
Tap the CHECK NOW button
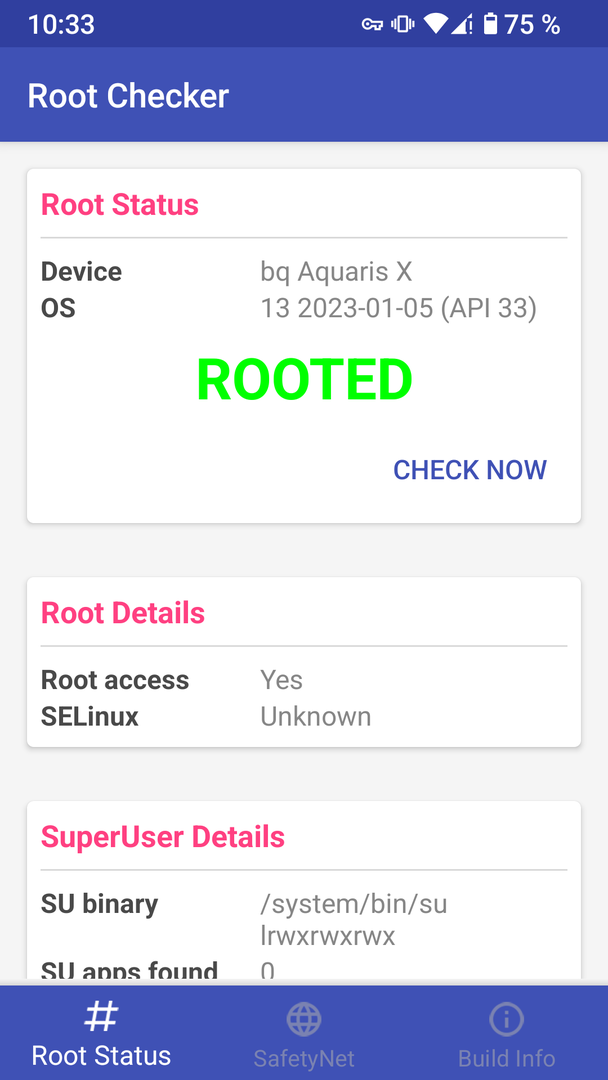click(470, 470)
